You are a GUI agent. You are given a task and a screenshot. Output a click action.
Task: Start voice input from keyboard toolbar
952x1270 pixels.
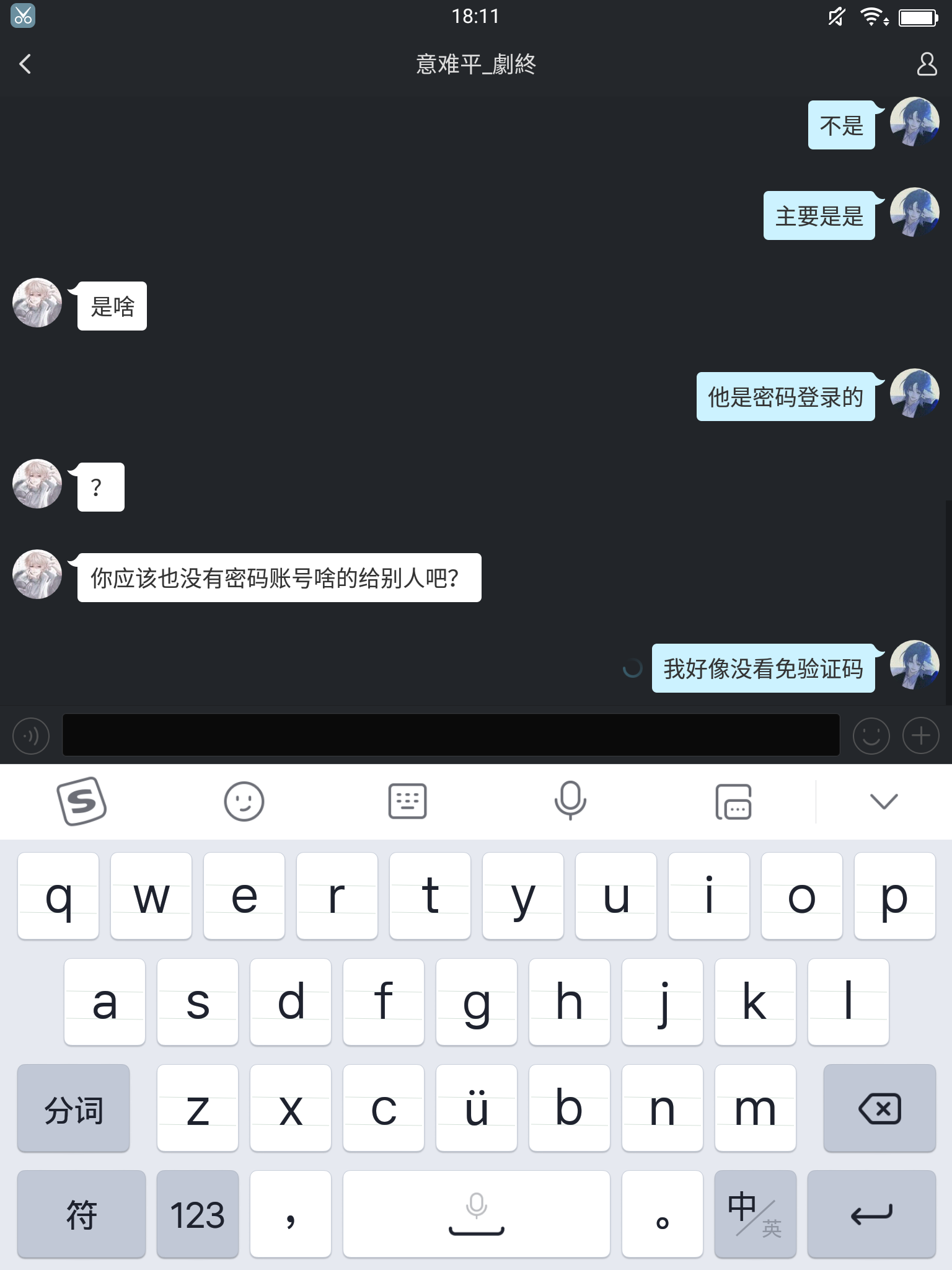pos(570,801)
